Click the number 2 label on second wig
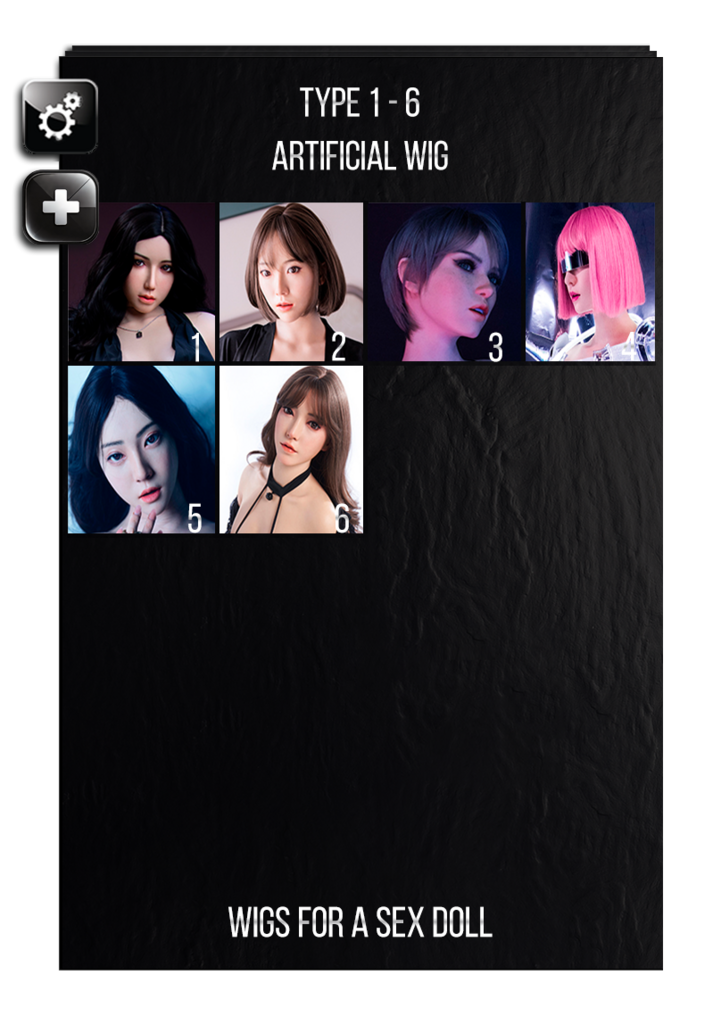This screenshot has width=721, height=1024. click(x=337, y=345)
